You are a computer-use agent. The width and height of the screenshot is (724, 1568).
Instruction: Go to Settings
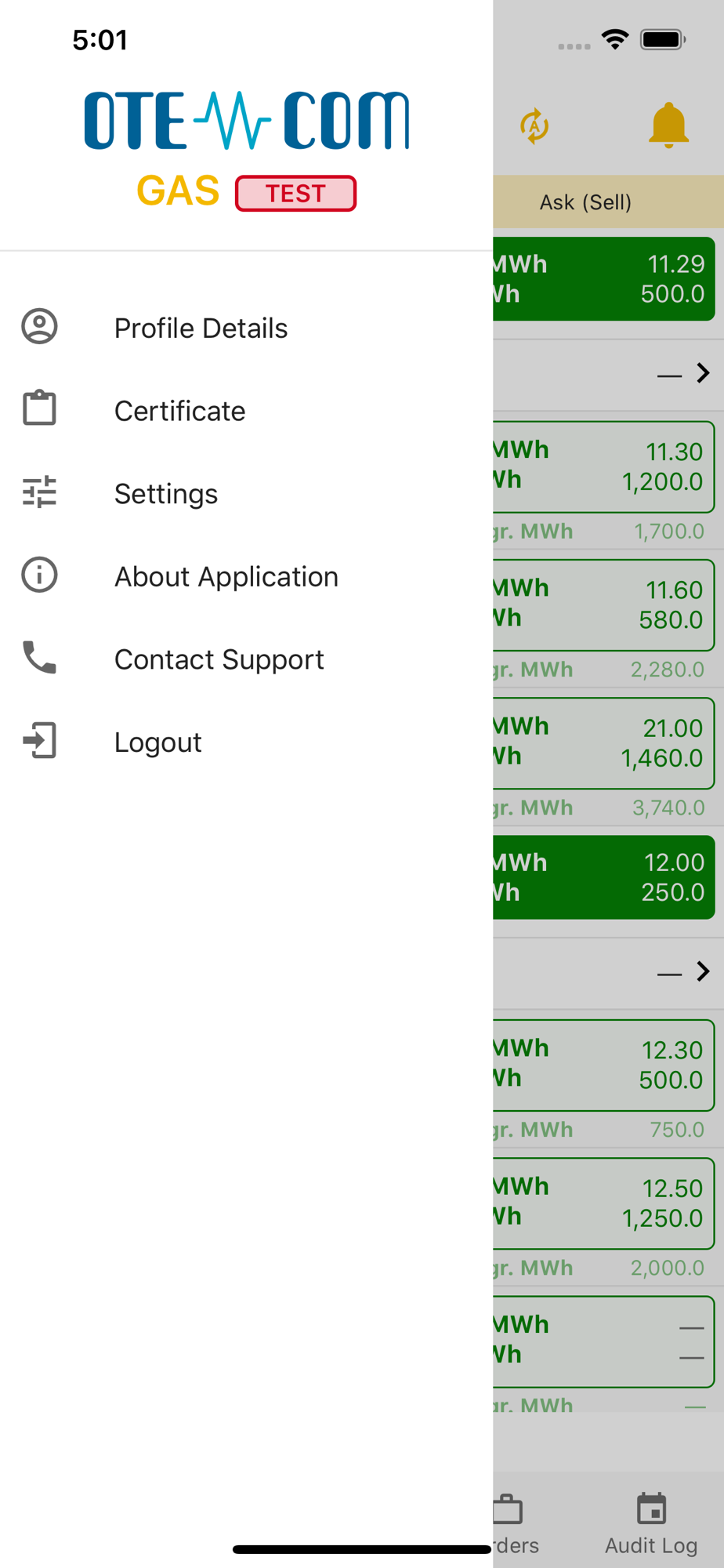[x=246, y=493]
